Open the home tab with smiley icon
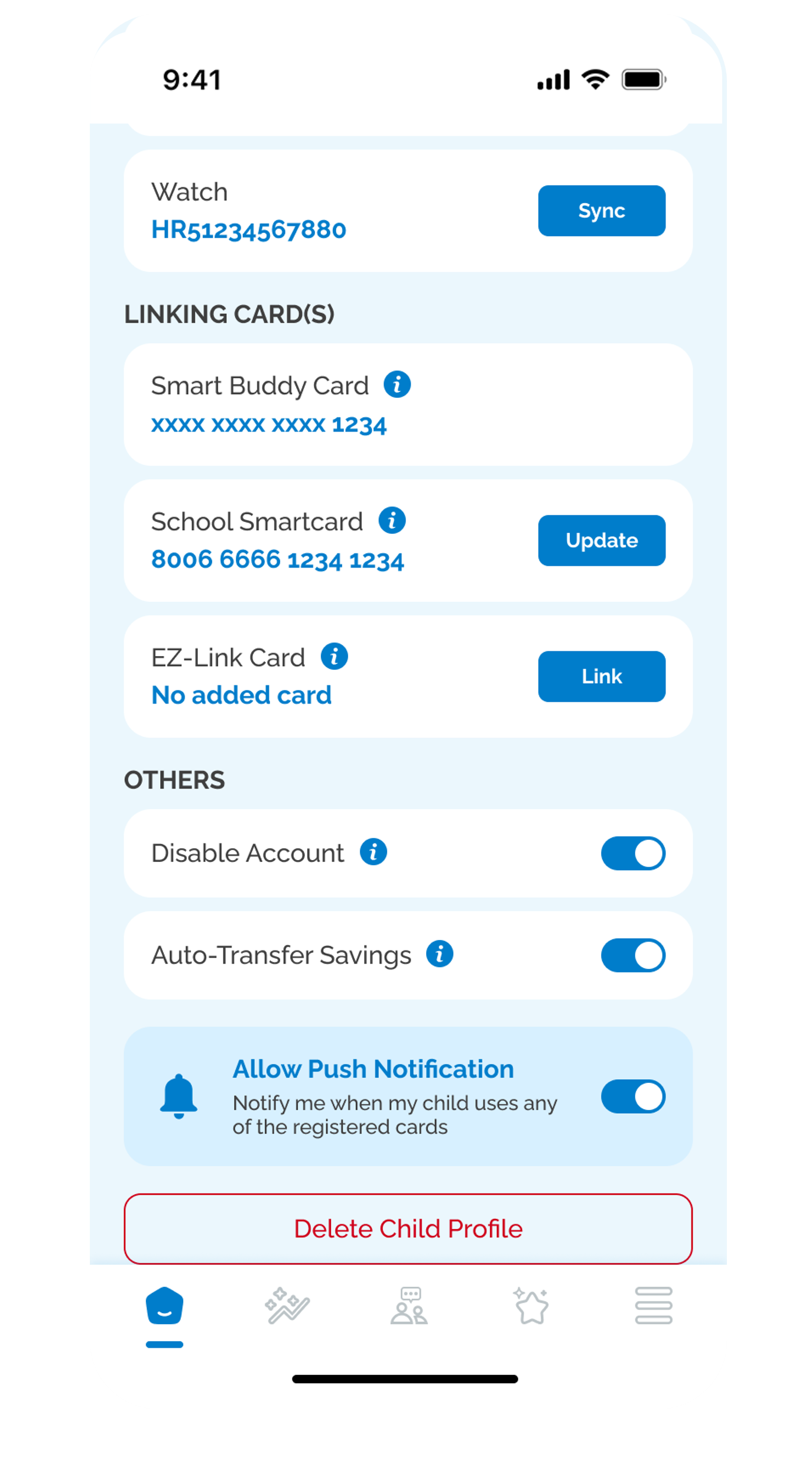812x1463 pixels. click(x=164, y=1306)
